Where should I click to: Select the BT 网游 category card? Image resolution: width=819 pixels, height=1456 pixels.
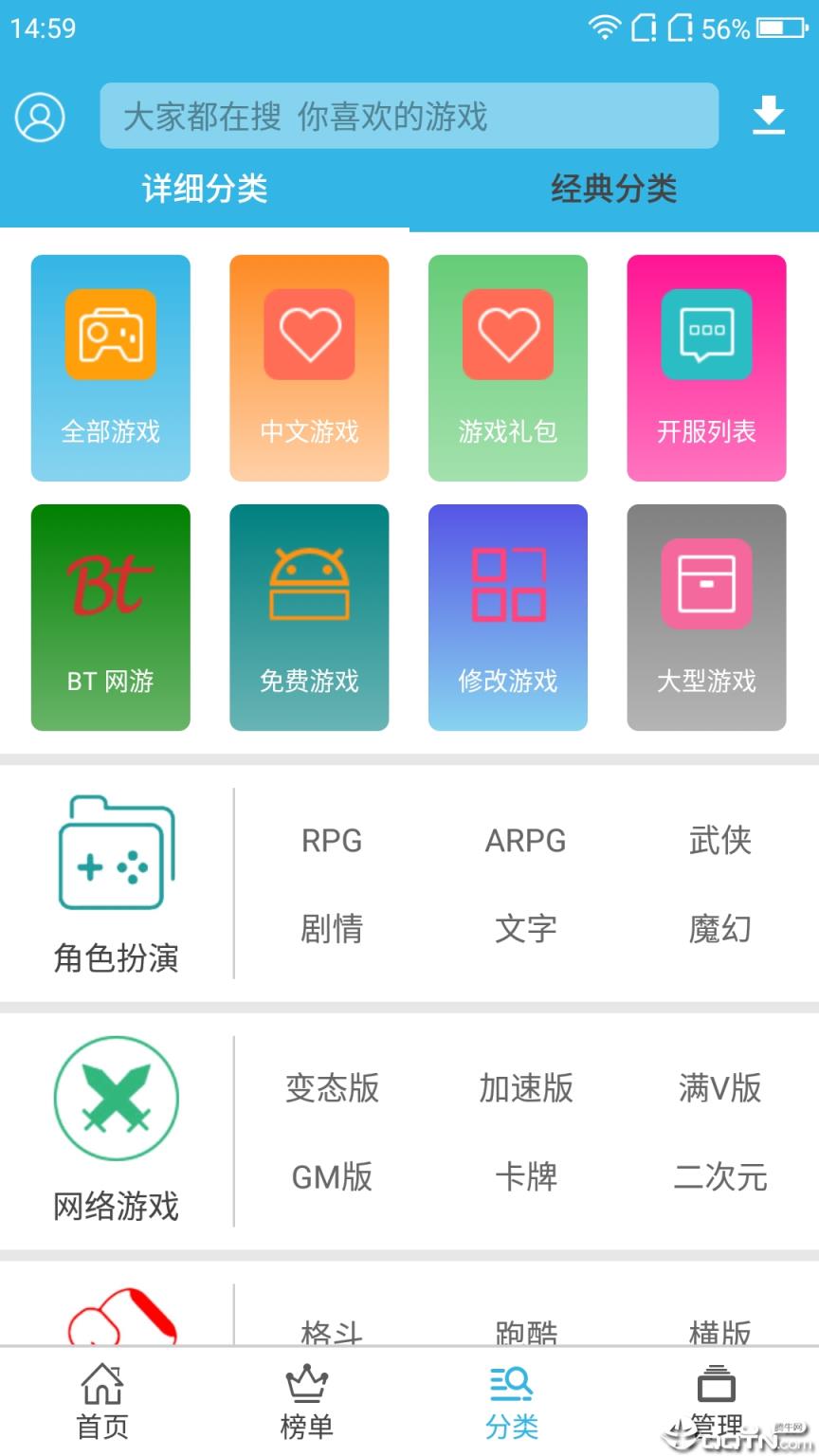click(110, 616)
